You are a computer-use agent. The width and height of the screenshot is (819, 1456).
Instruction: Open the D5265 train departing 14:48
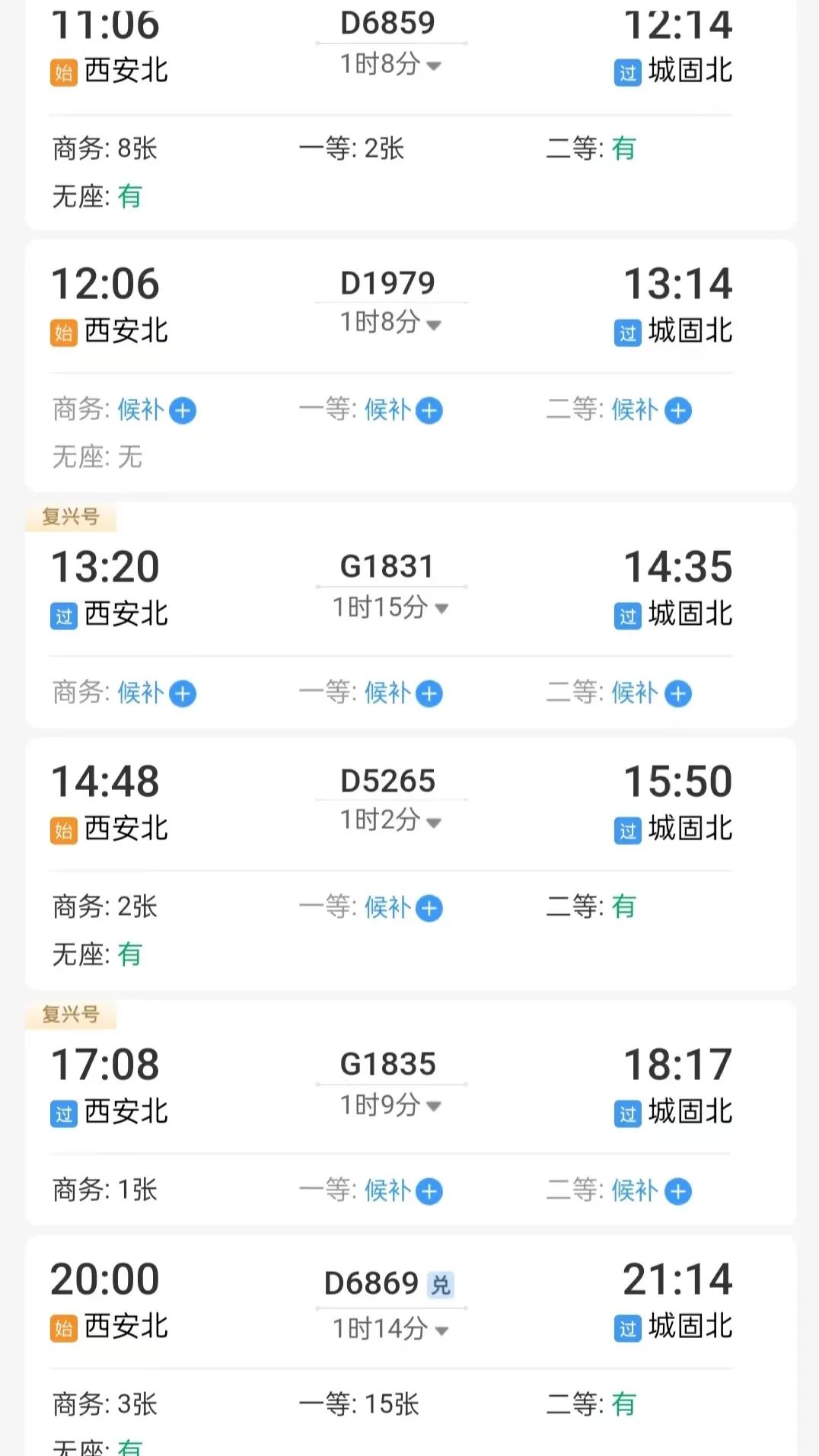point(387,781)
